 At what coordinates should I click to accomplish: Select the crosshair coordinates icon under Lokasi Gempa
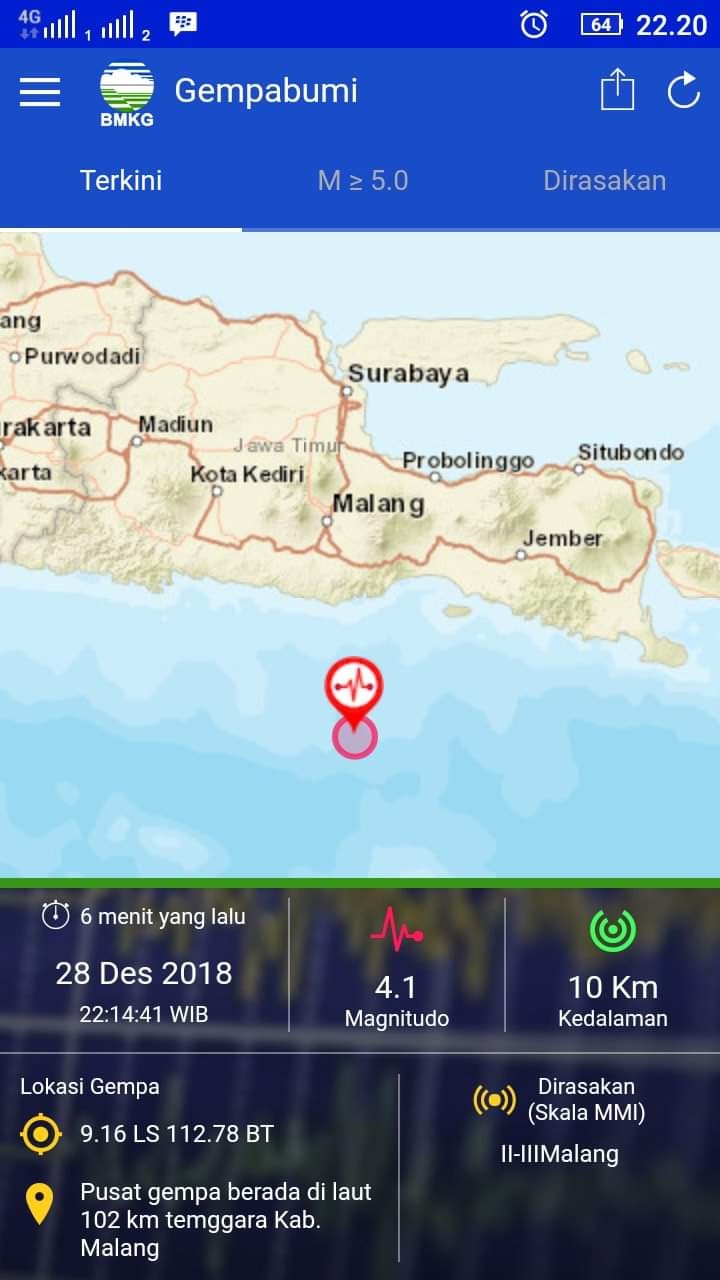point(44,1134)
